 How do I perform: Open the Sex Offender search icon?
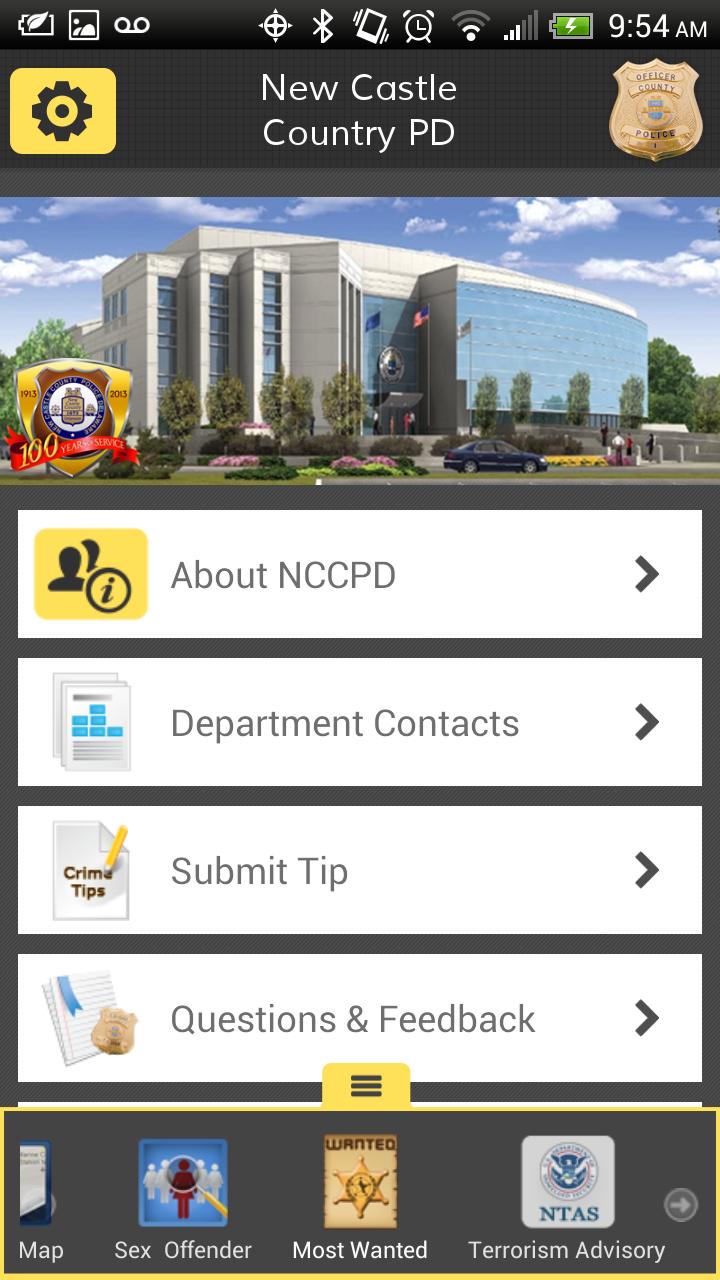coord(181,1181)
